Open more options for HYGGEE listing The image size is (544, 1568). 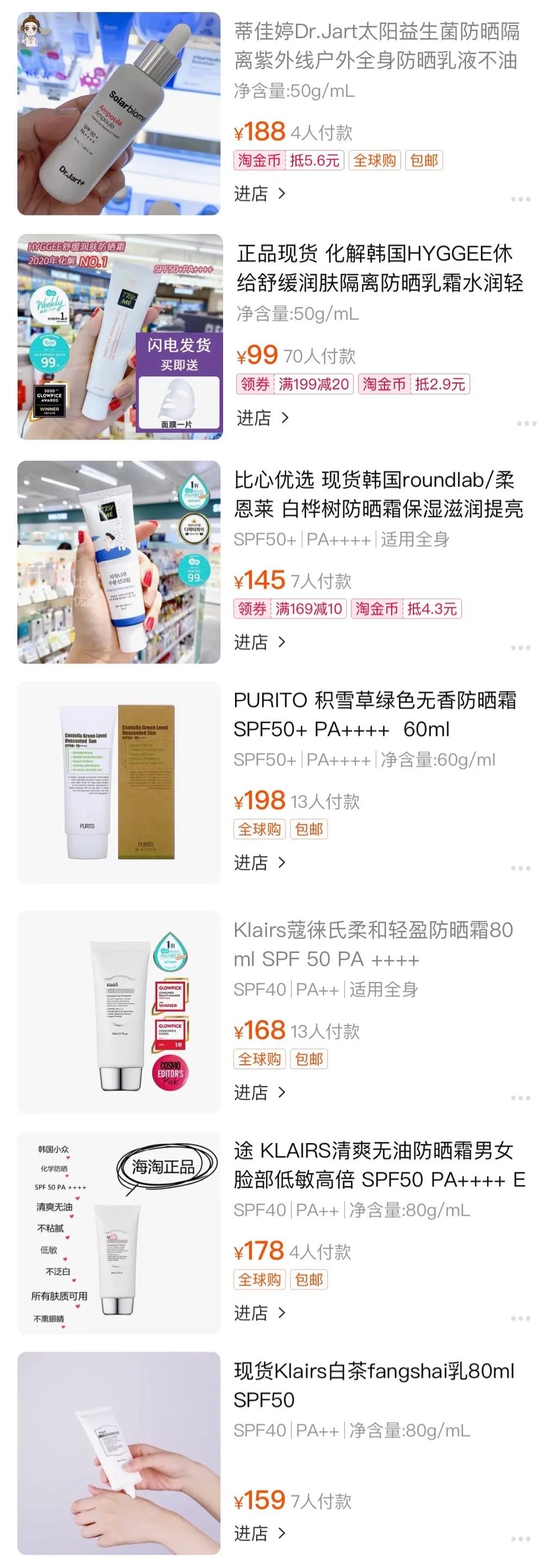[526, 423]
